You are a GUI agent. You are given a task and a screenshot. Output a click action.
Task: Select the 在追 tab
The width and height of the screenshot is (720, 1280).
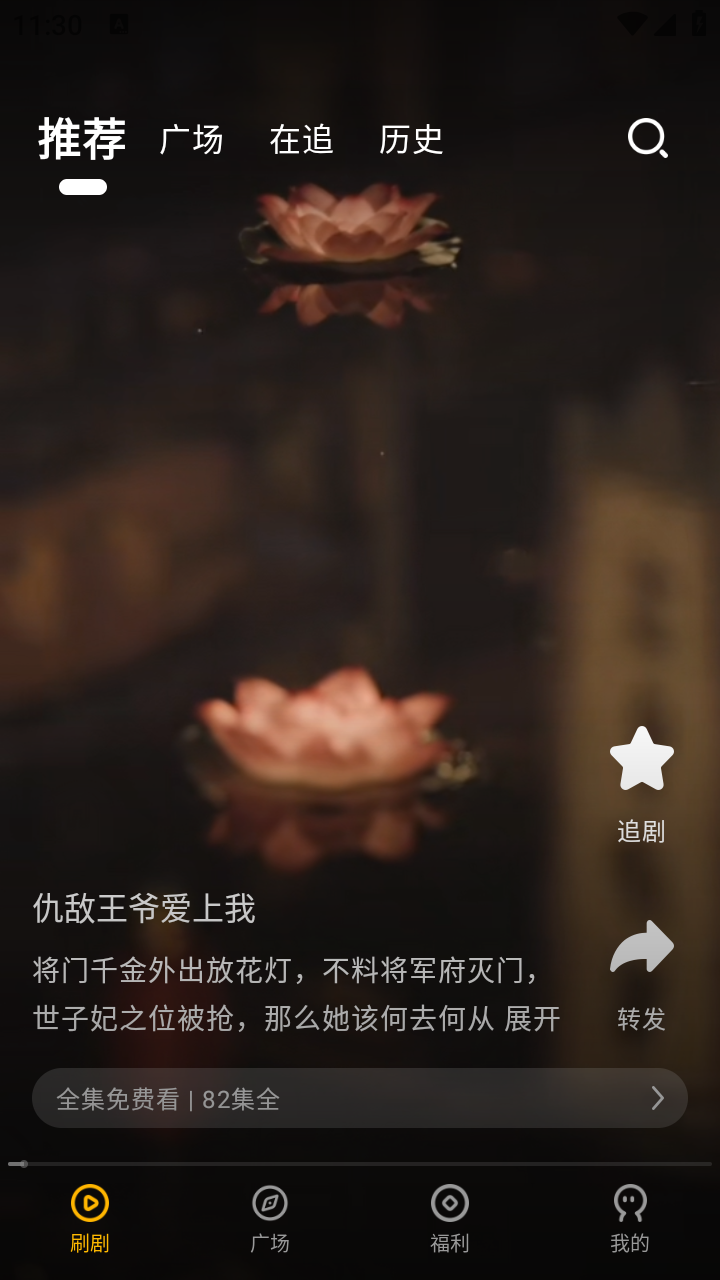(x=300, y=140)
